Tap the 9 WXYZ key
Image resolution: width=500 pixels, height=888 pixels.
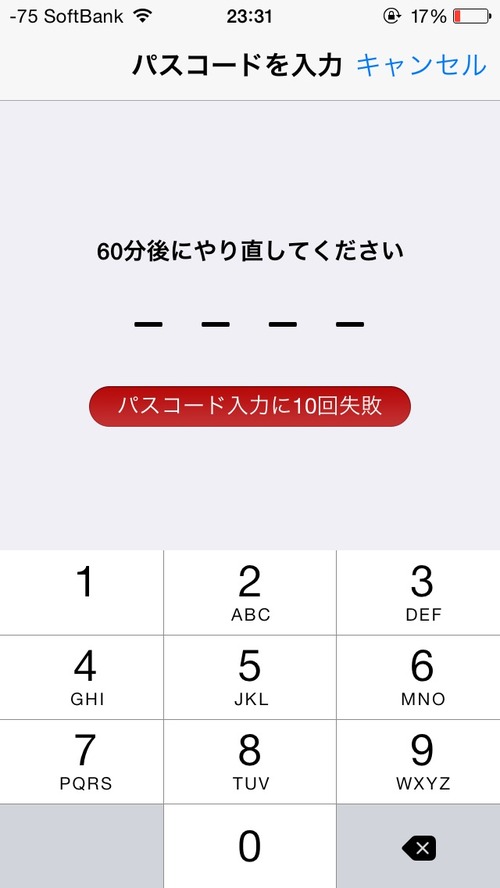[x=418, y=762]
